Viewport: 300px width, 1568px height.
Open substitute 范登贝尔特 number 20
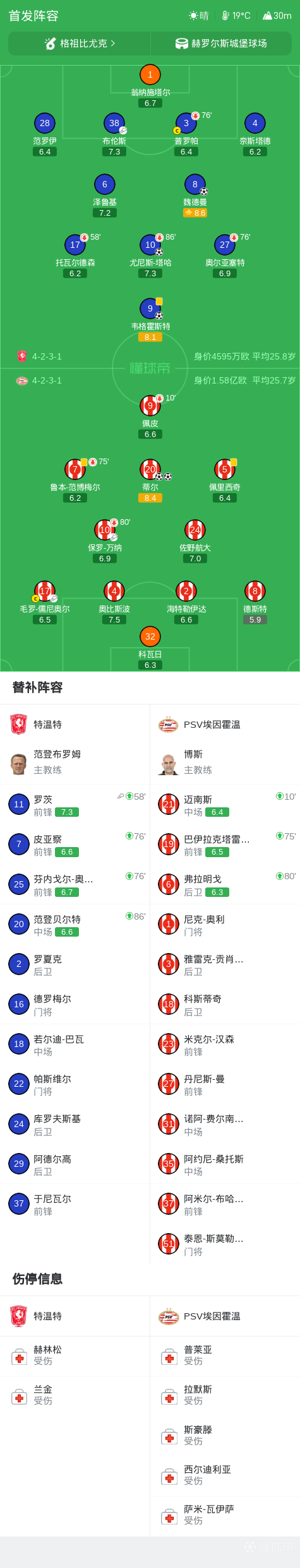pyautogui.click(x=75, y=924)
